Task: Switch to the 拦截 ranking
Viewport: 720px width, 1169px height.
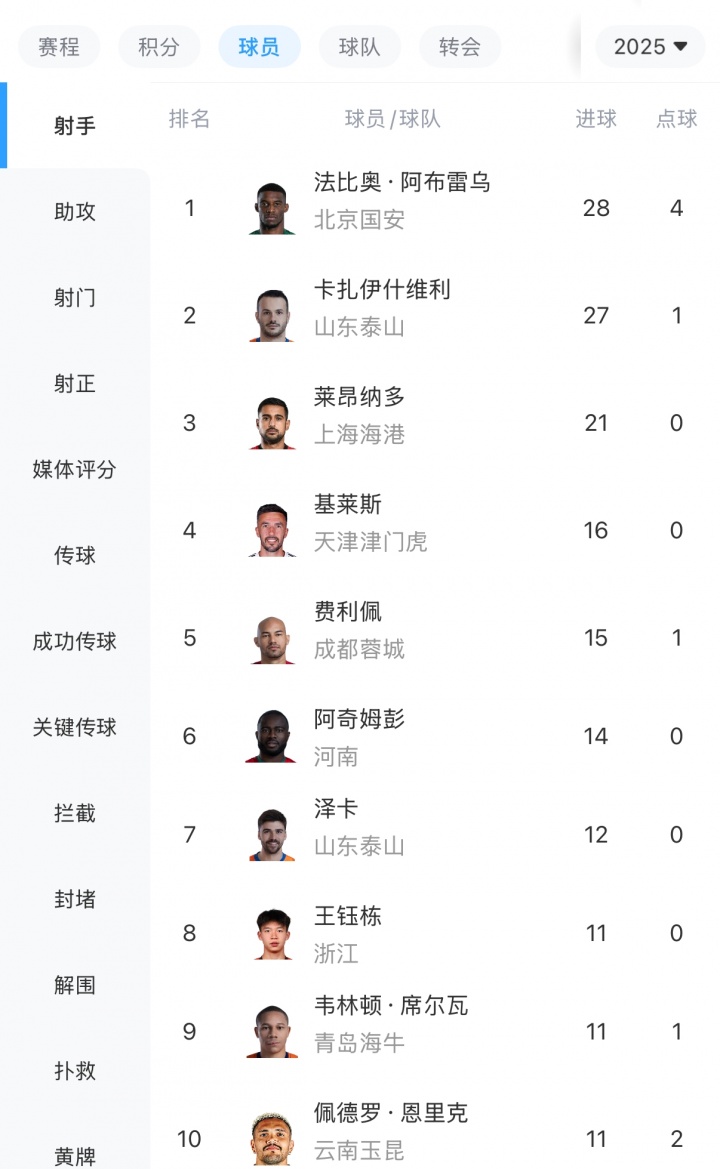Action: (75, 814)
